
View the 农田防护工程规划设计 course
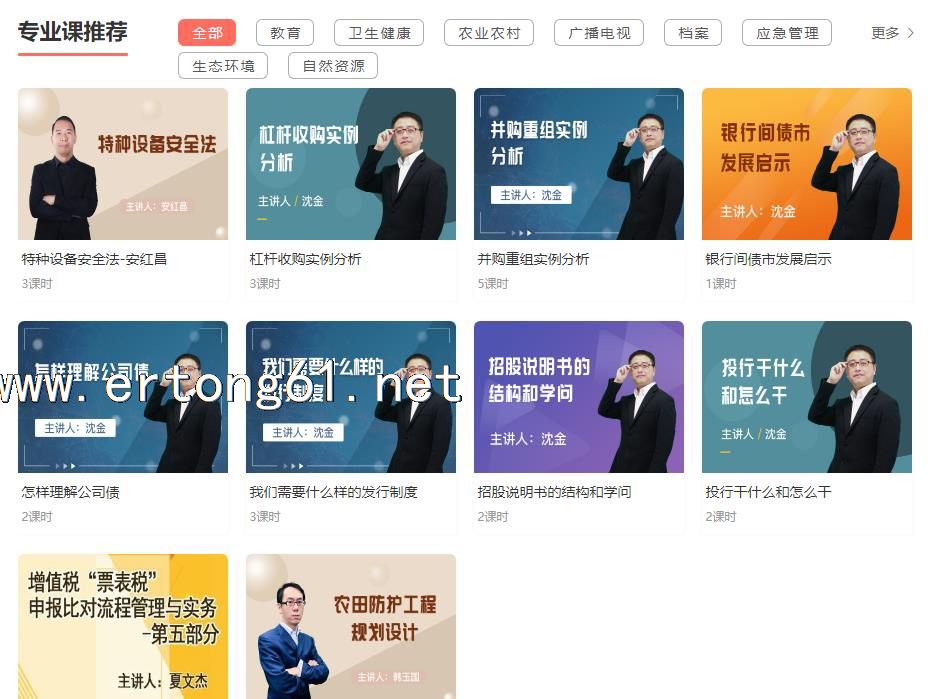click(351, 627)
